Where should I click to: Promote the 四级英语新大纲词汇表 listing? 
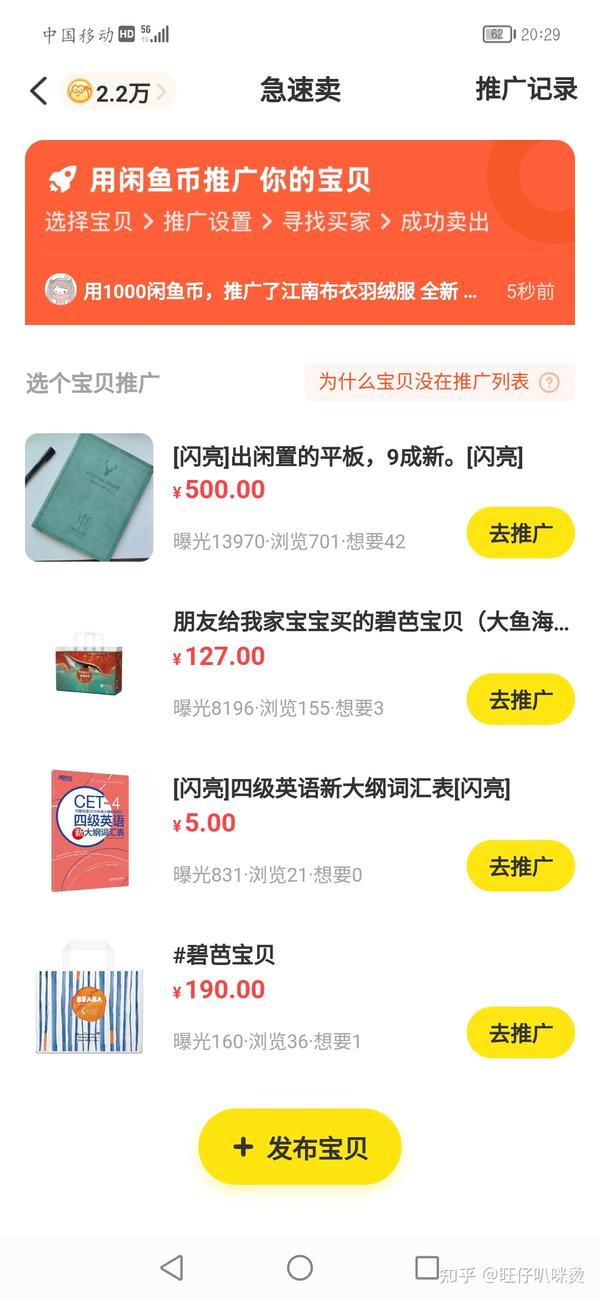point(520,866)
